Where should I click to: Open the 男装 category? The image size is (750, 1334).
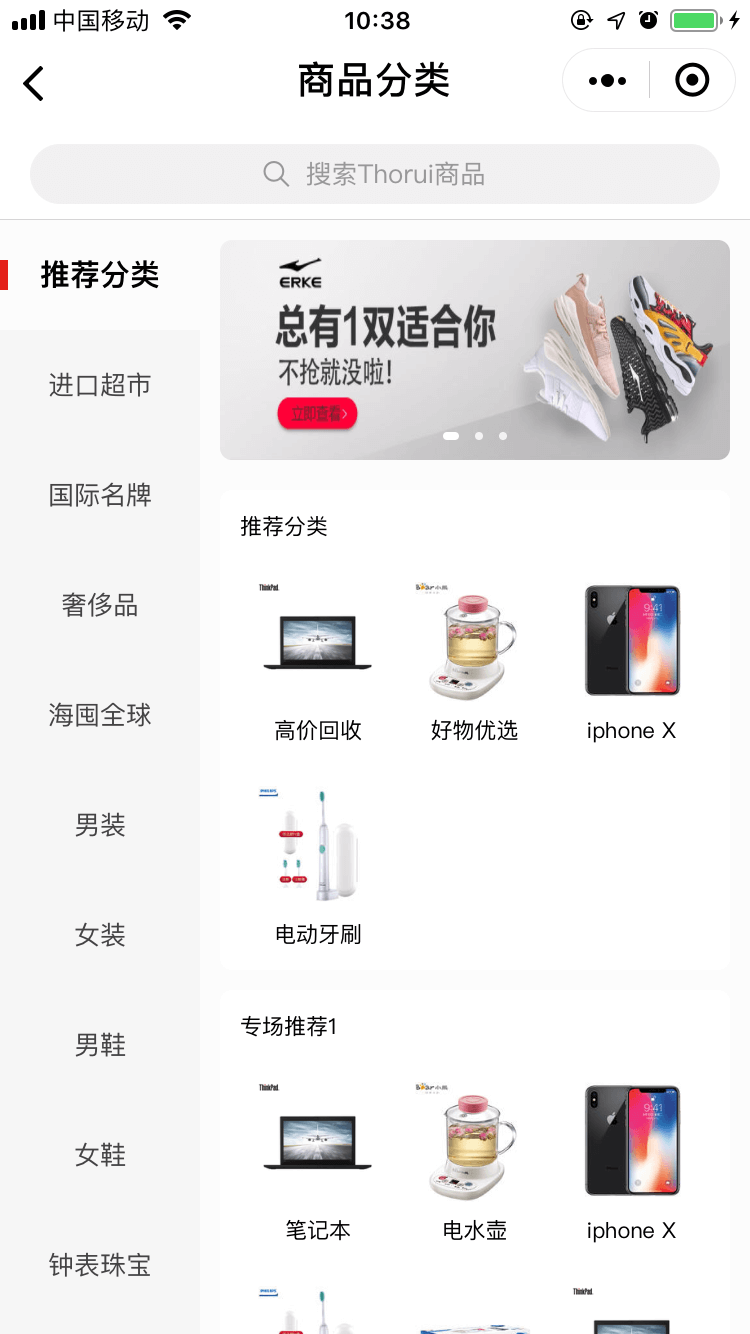tap(100, 825)
